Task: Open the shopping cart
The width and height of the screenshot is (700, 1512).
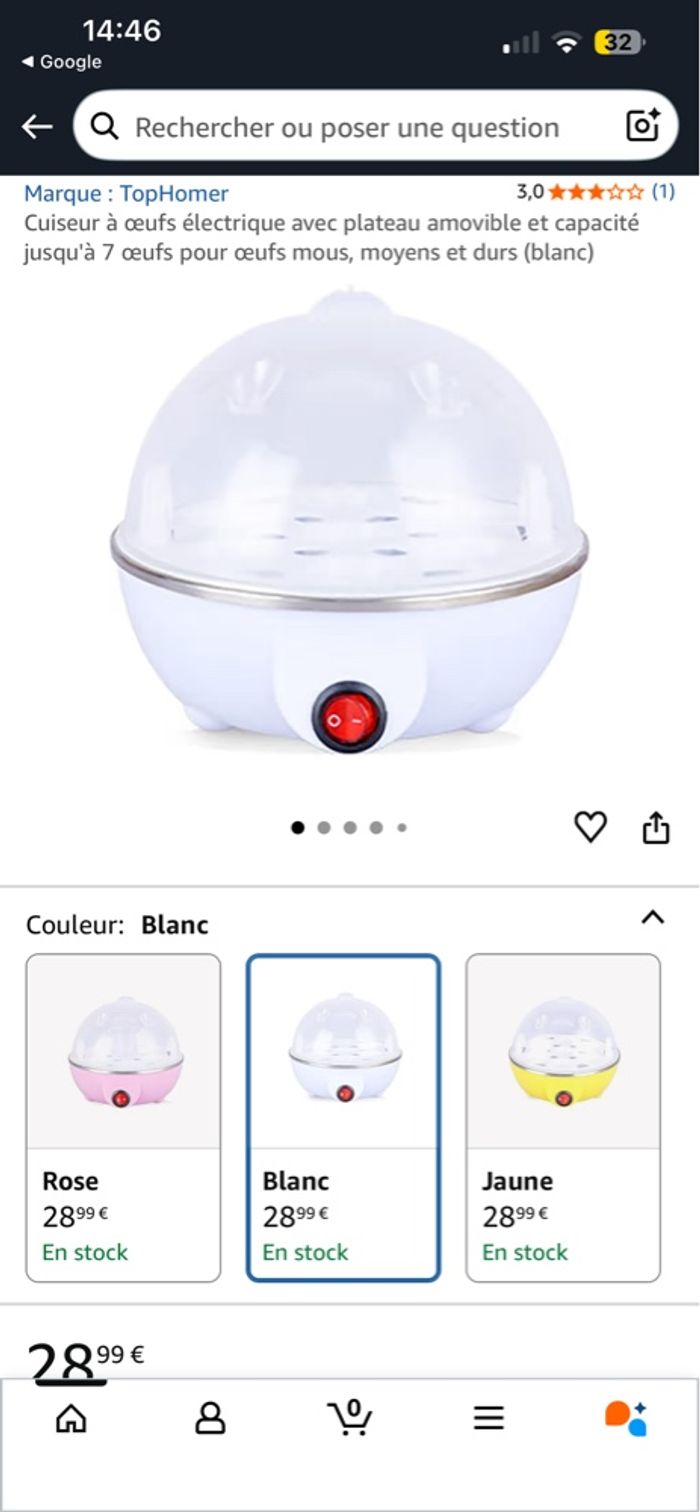Action: 349,1417
